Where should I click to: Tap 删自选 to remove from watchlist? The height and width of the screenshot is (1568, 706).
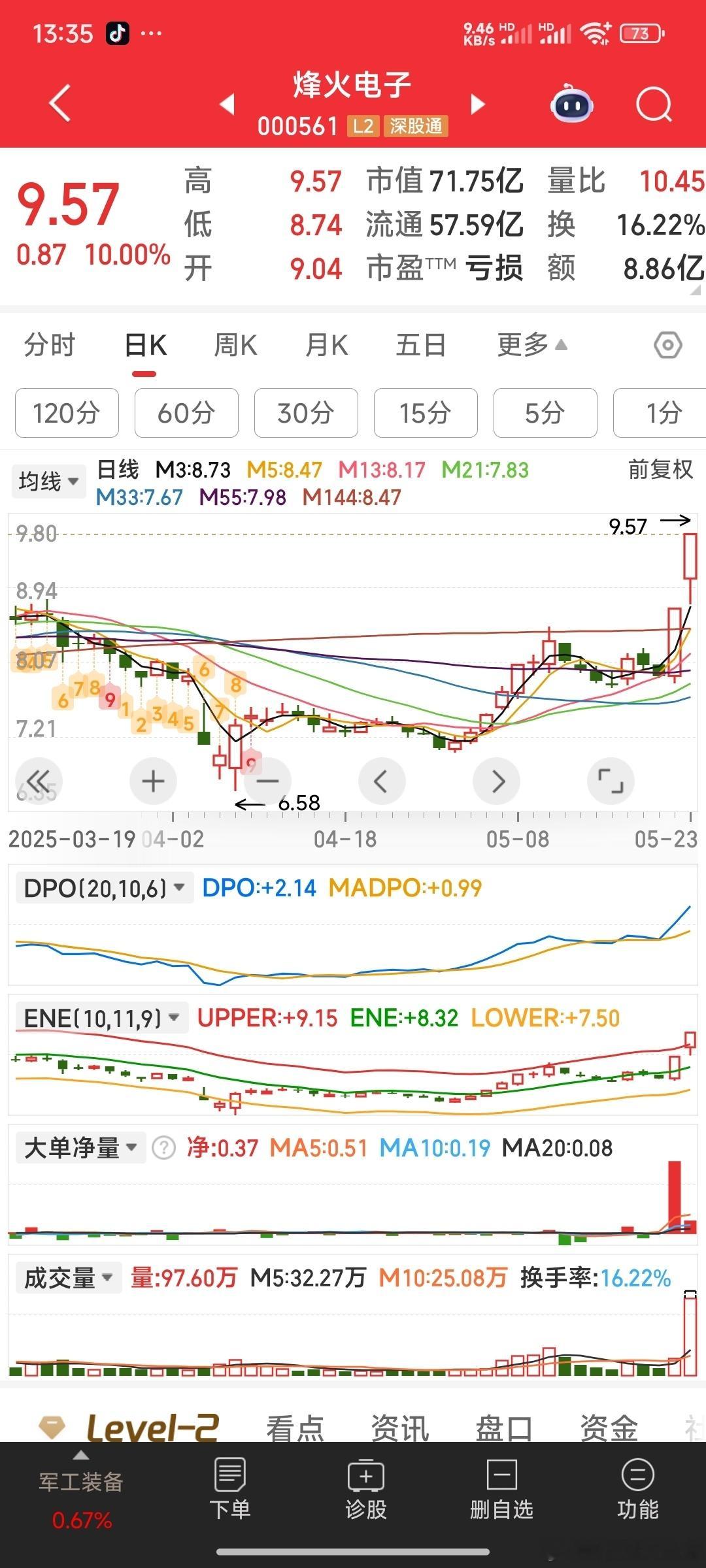[501, 1488]
